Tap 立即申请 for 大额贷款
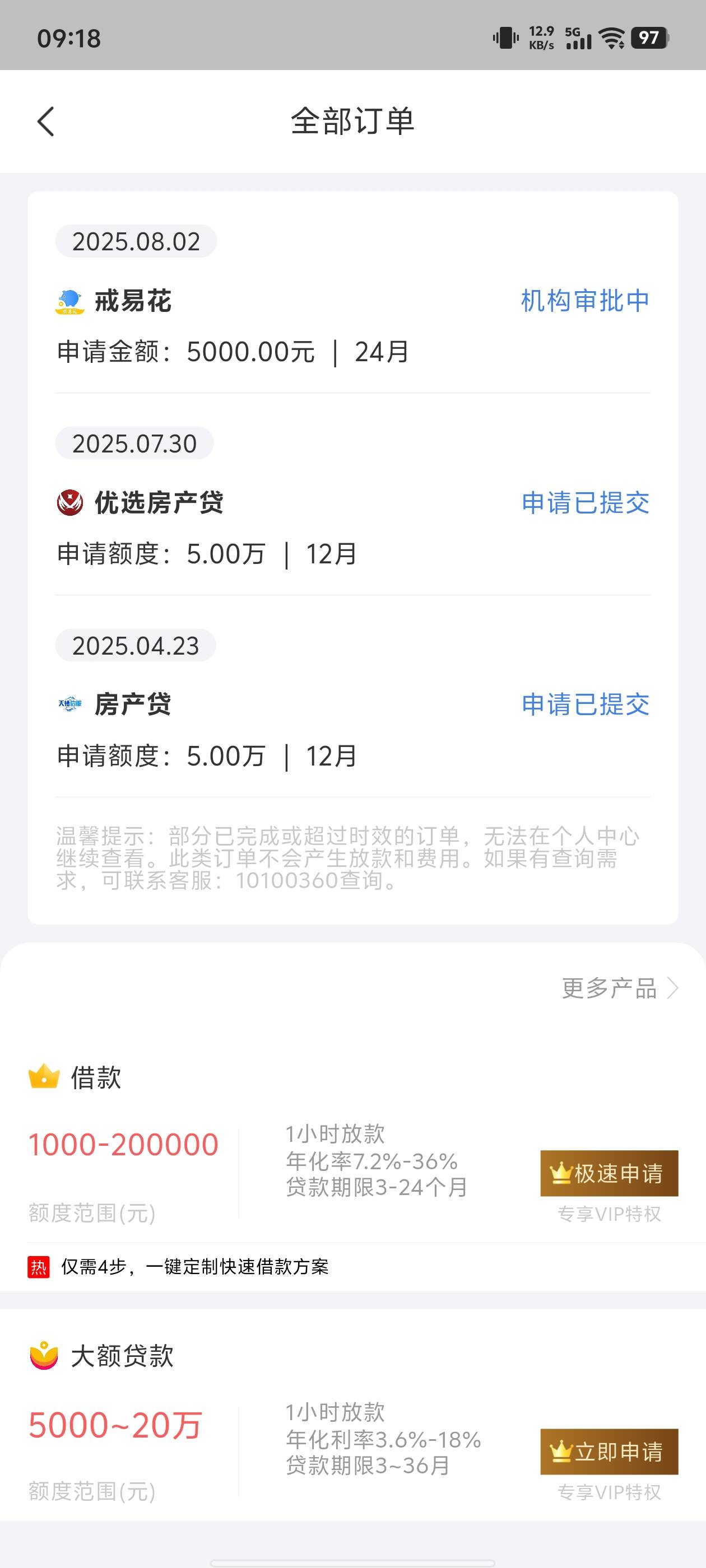706x1568 pixels. click(x=609, y=1451)
